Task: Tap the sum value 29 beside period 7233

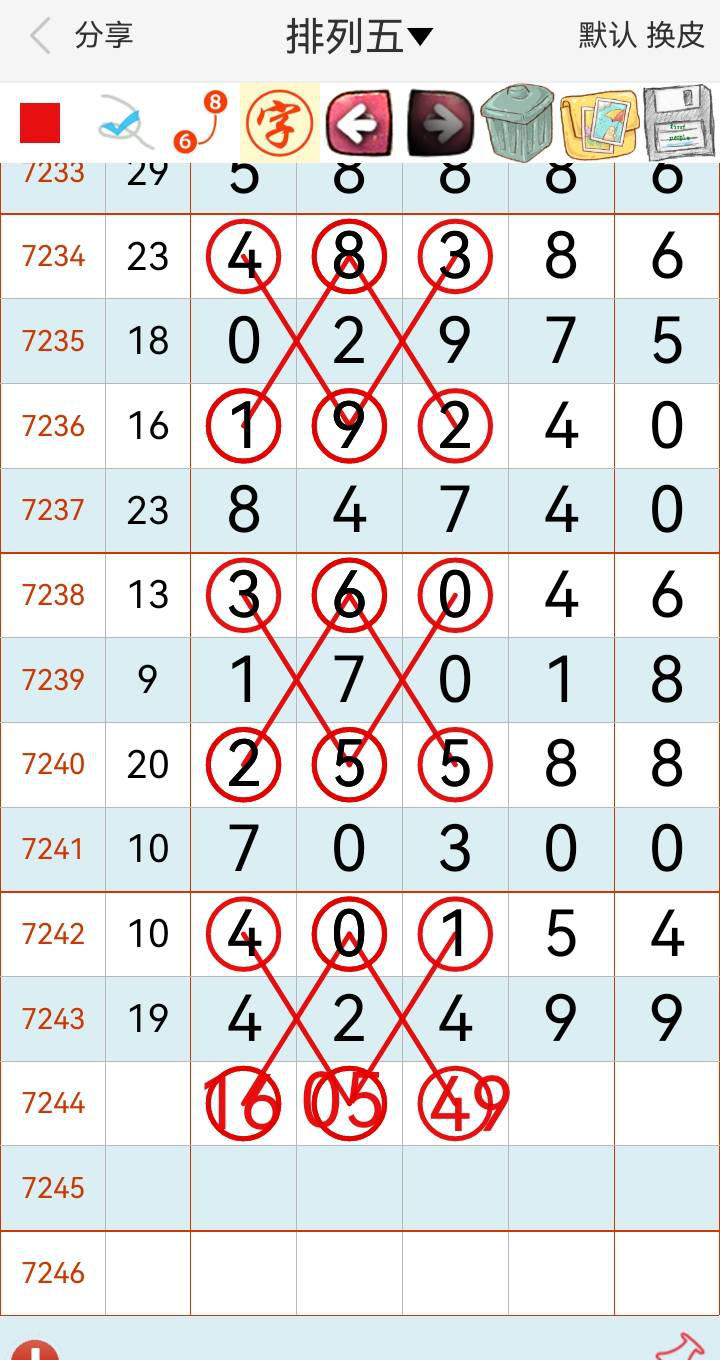Action: click(146, 172)
